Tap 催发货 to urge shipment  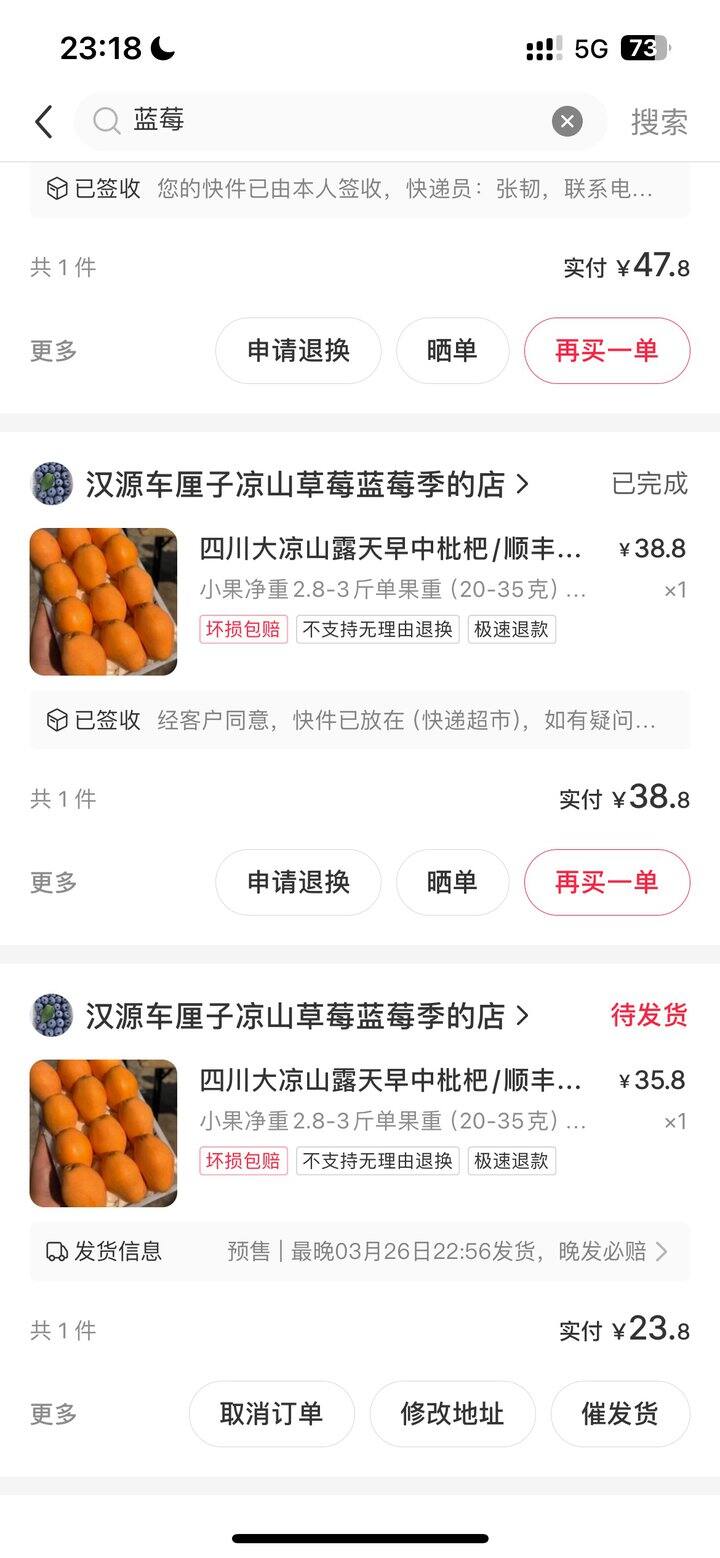[620, 1414]
